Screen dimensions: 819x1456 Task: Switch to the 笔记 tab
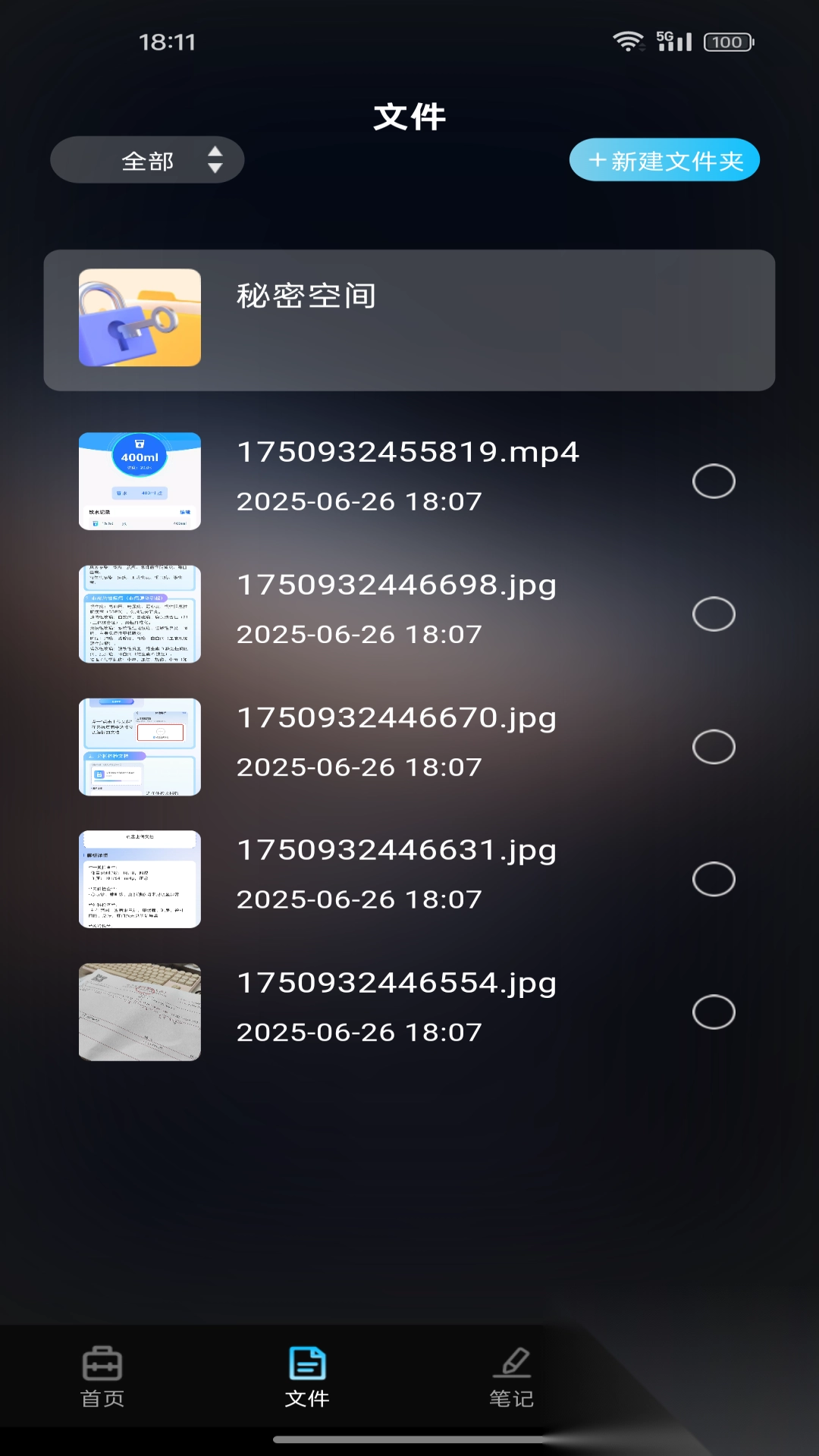[512, 1377]
